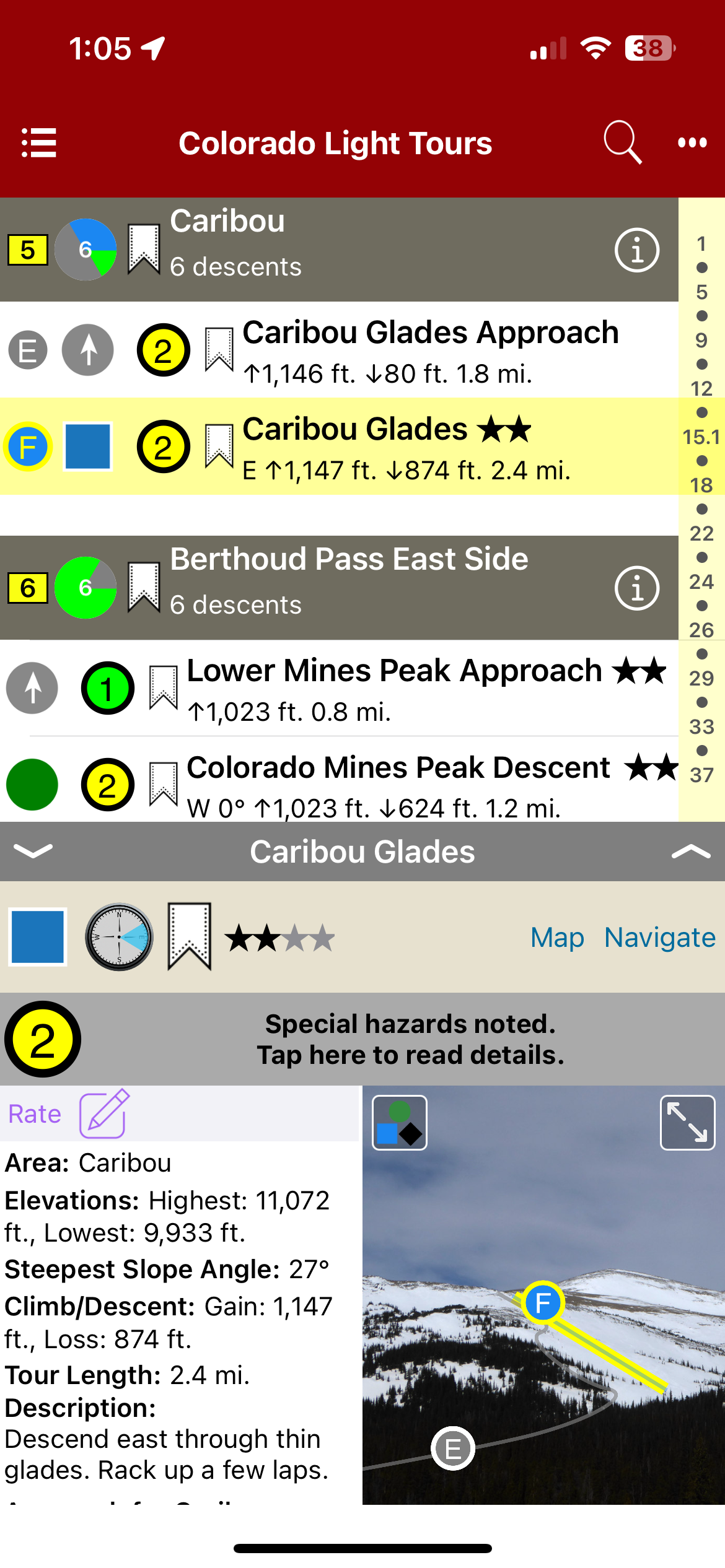Jump to index number 22 in the sidebar

(701, 533)
